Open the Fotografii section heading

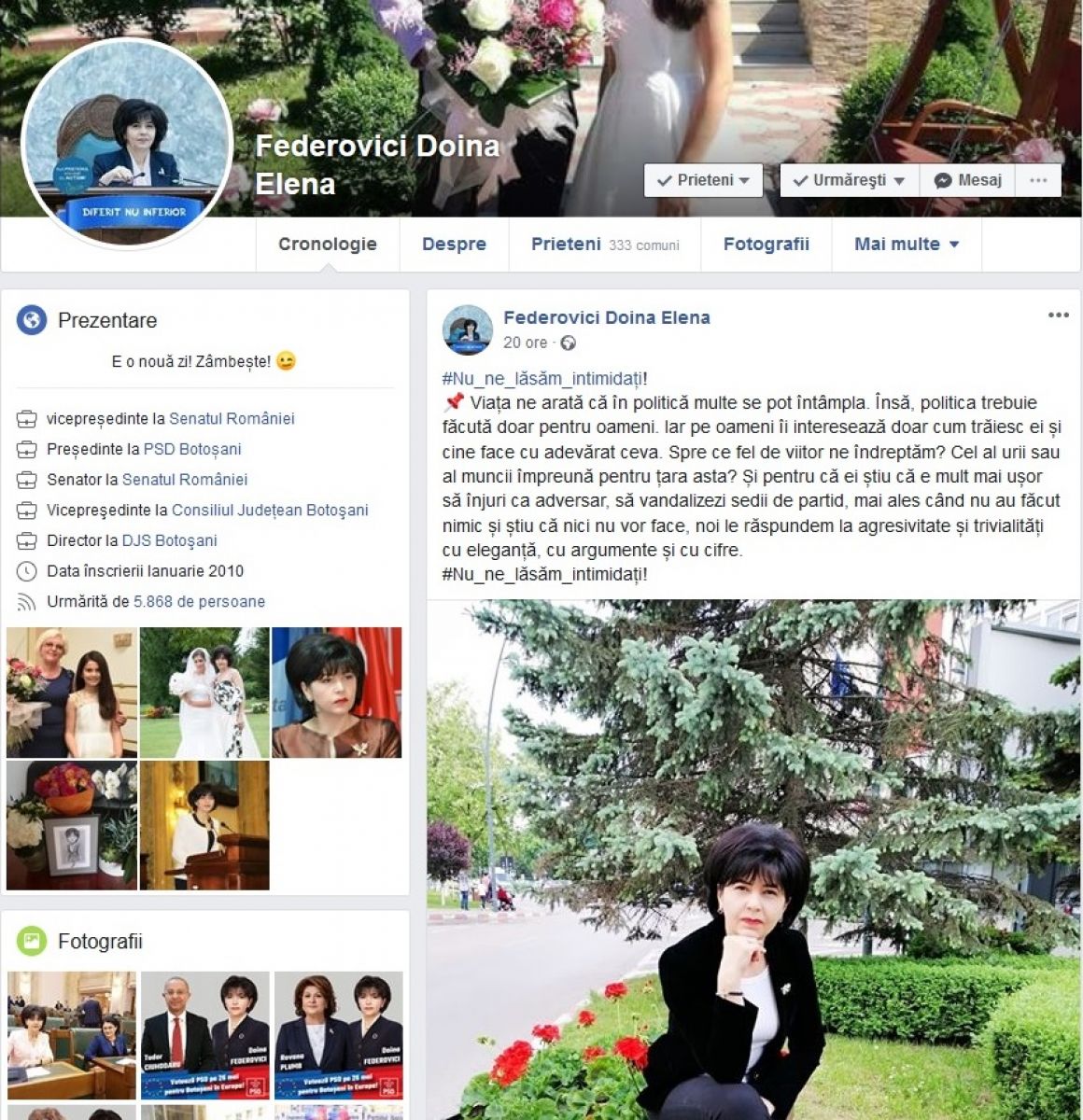pos(100,941)
